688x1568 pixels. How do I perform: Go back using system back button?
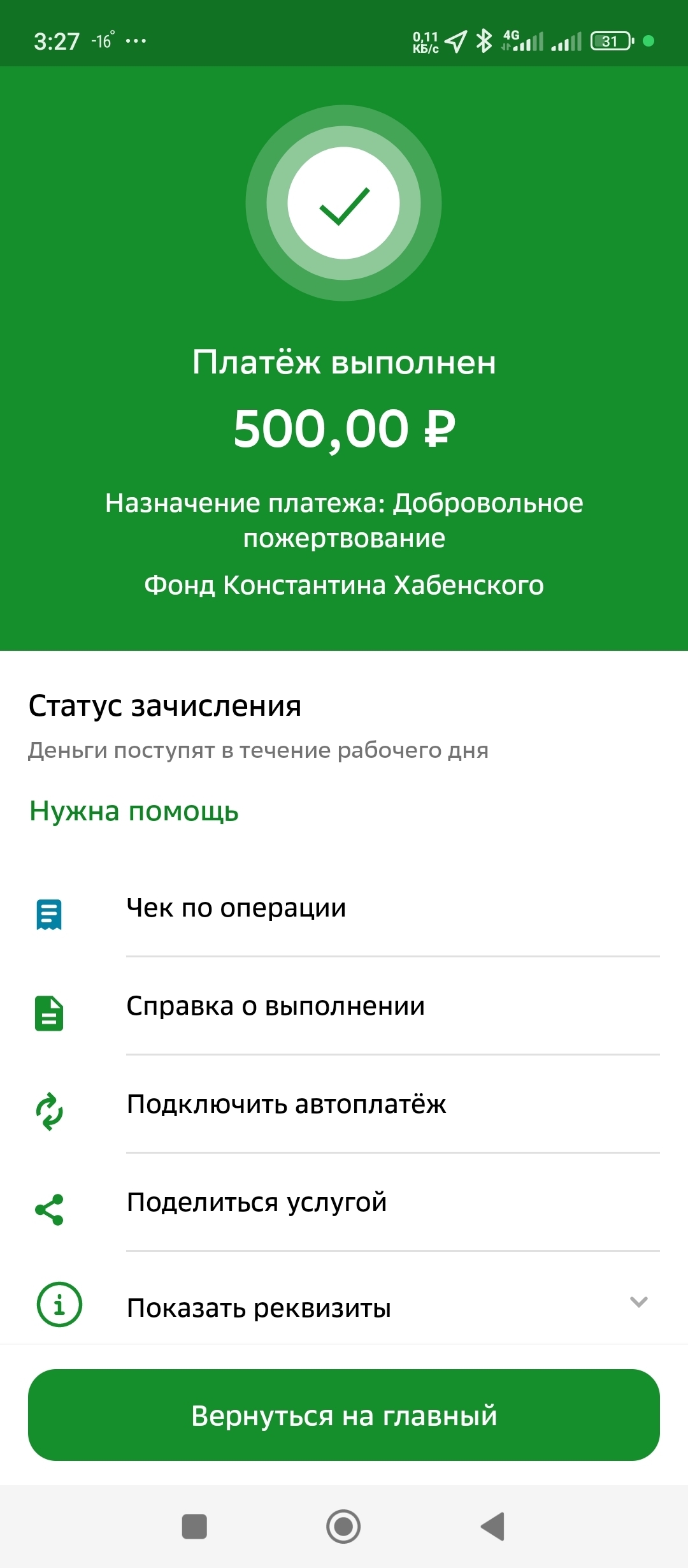[492, 1527]
